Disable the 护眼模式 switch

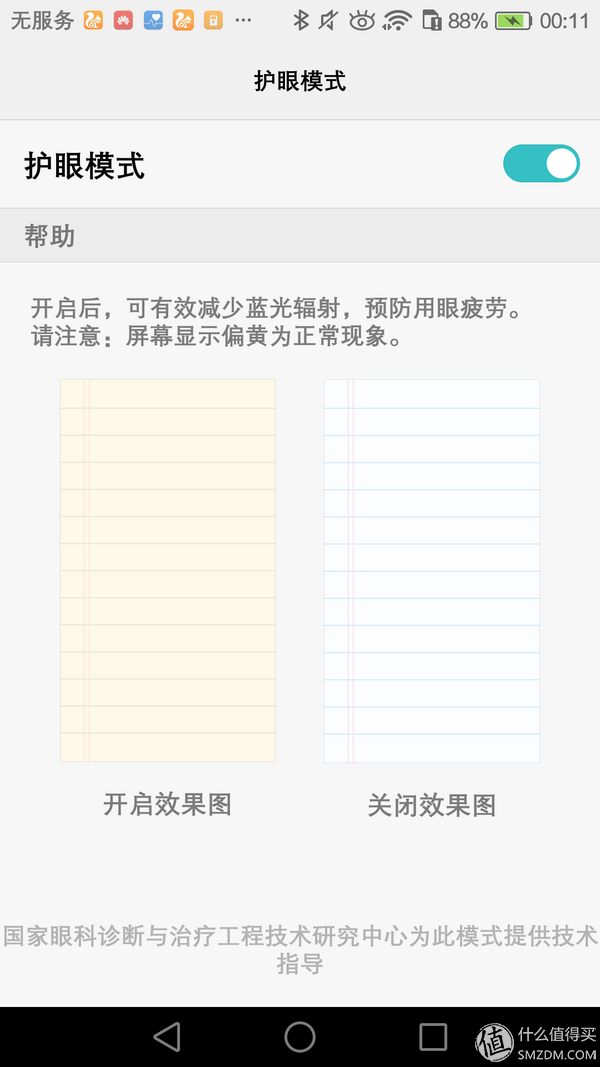pos(541,163)
